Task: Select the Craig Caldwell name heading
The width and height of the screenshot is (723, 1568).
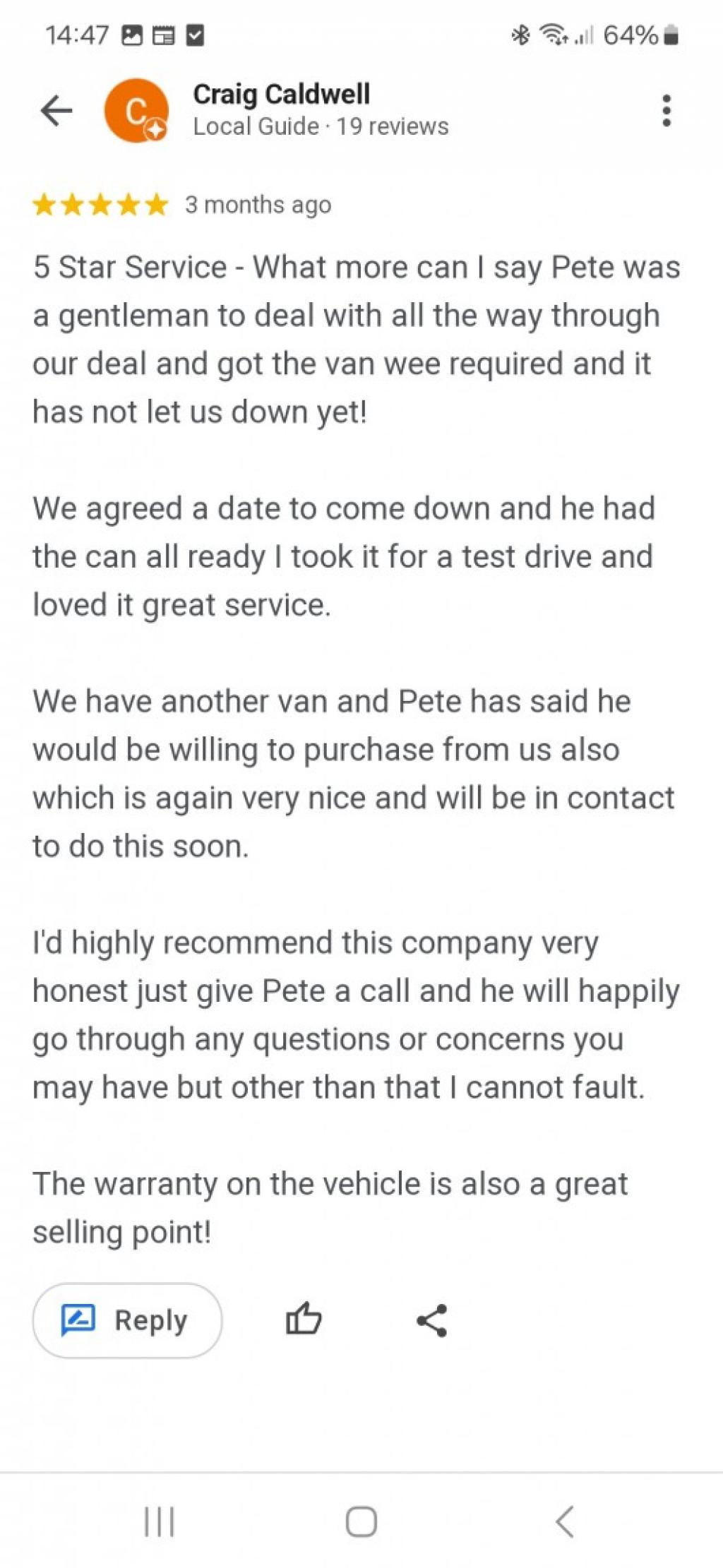Action: coord(282,94)
